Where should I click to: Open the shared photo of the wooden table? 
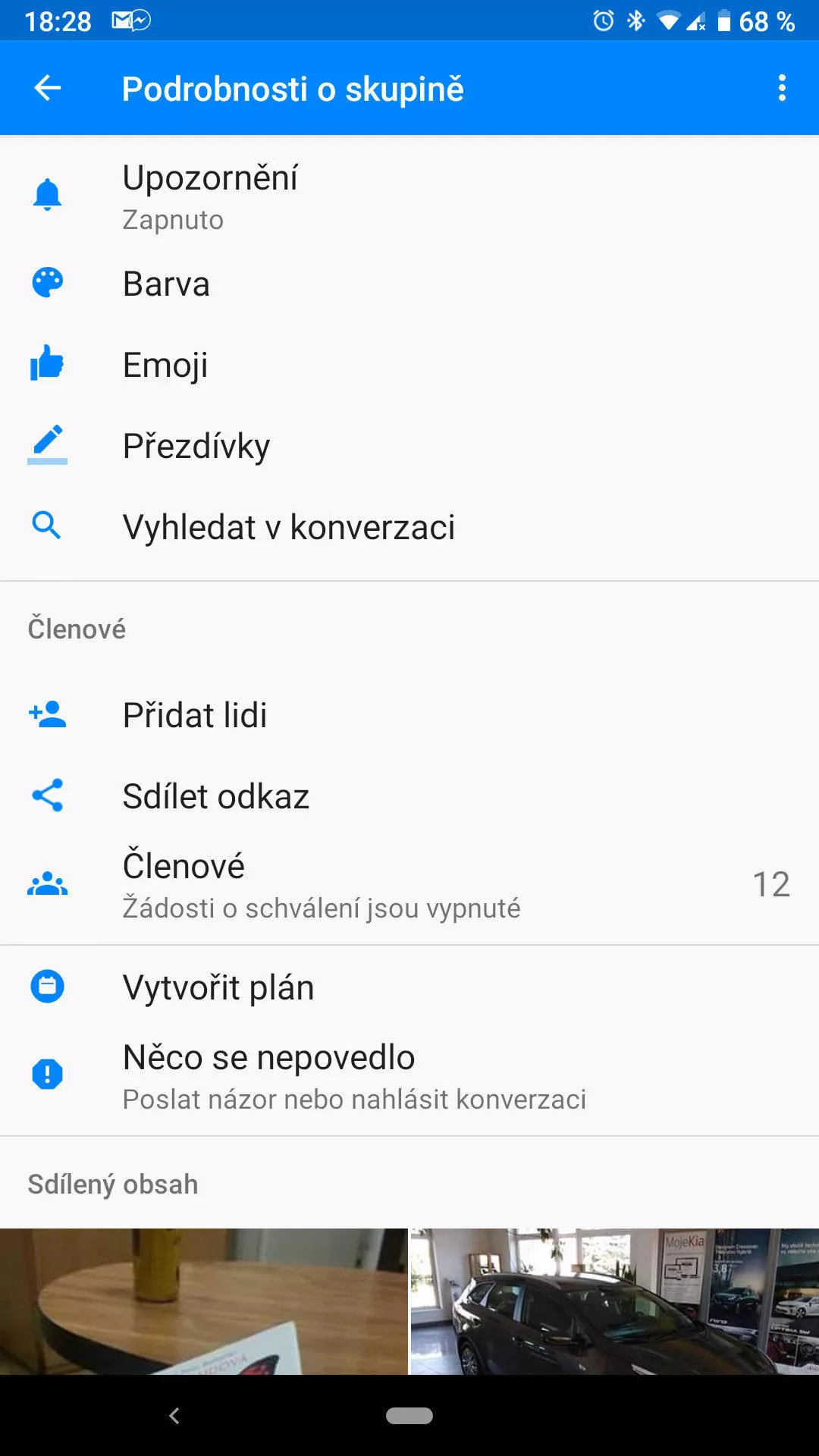click(x=203, y=1301)
